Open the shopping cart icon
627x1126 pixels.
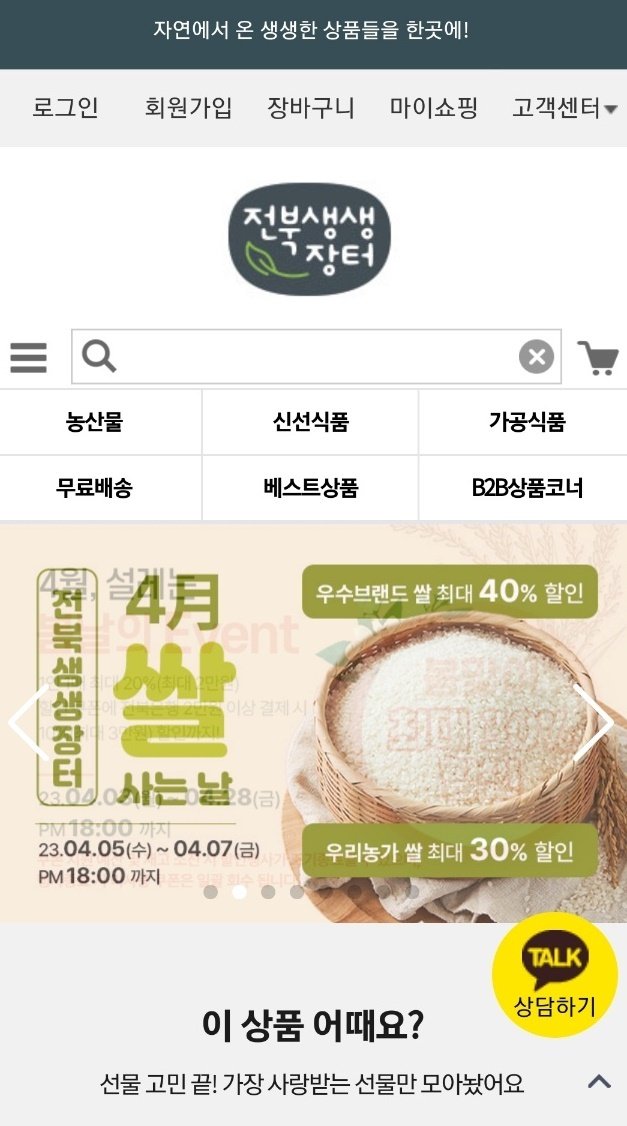pyautogui.click(x=598, y=357)
